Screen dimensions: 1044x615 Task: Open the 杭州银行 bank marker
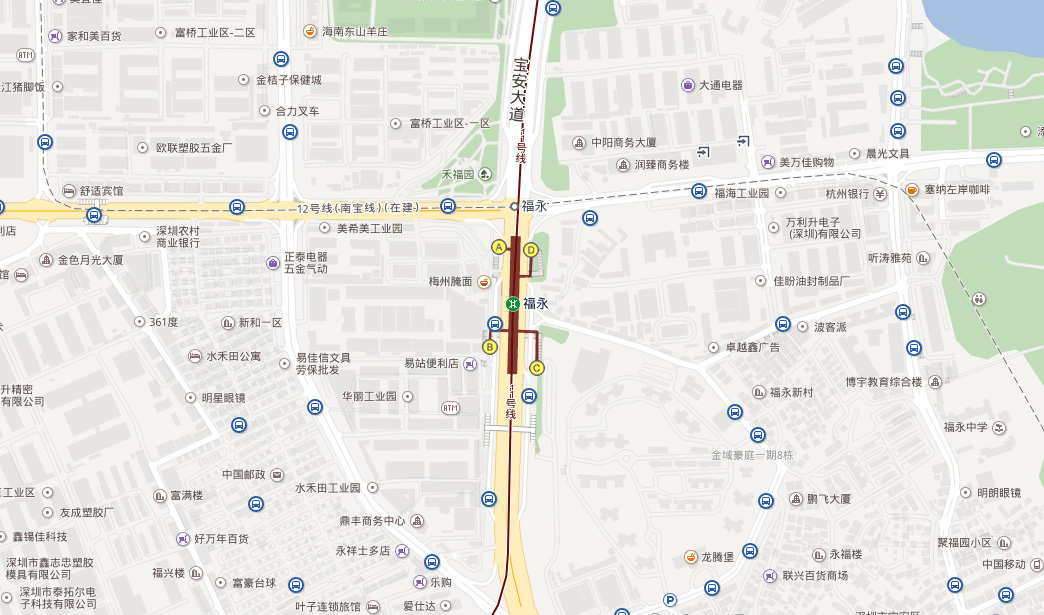[880, 193]
